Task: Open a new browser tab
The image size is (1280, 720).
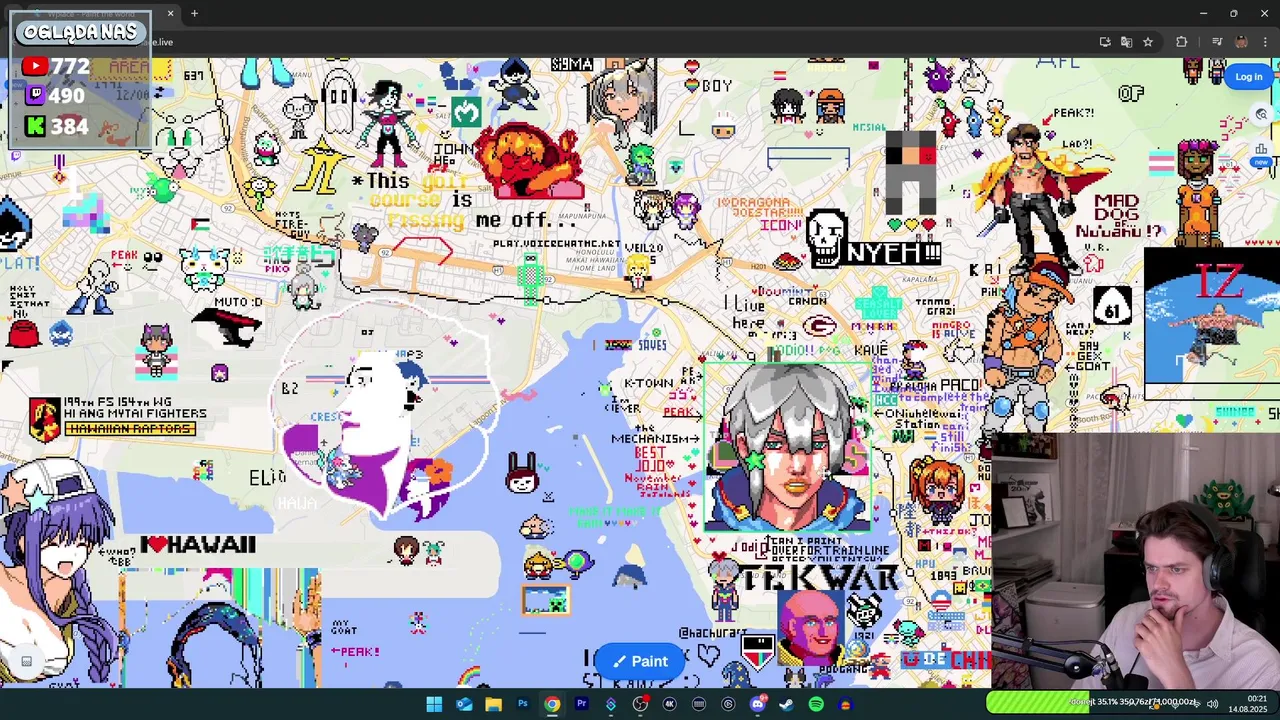Action: tap(194, 13)
